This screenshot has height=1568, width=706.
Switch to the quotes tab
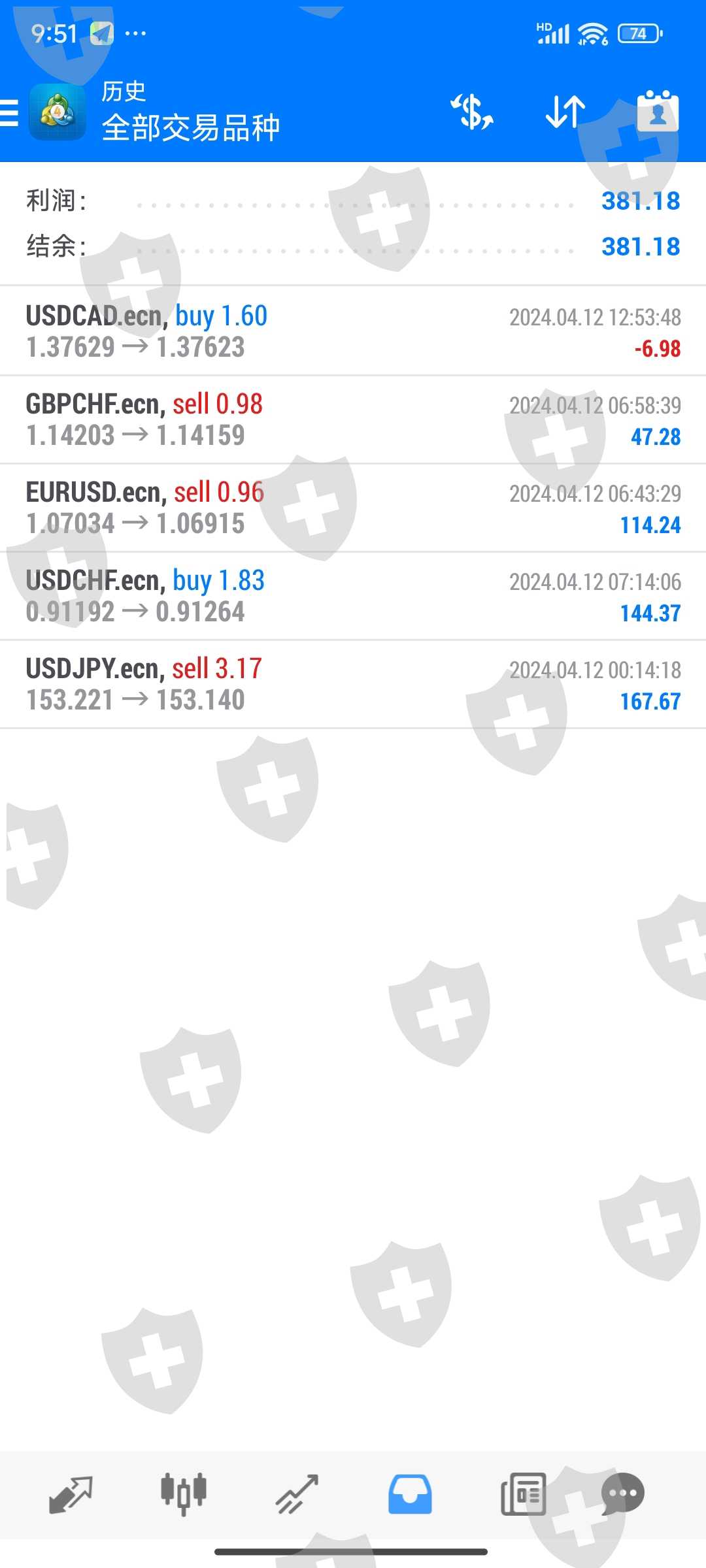71,1494
